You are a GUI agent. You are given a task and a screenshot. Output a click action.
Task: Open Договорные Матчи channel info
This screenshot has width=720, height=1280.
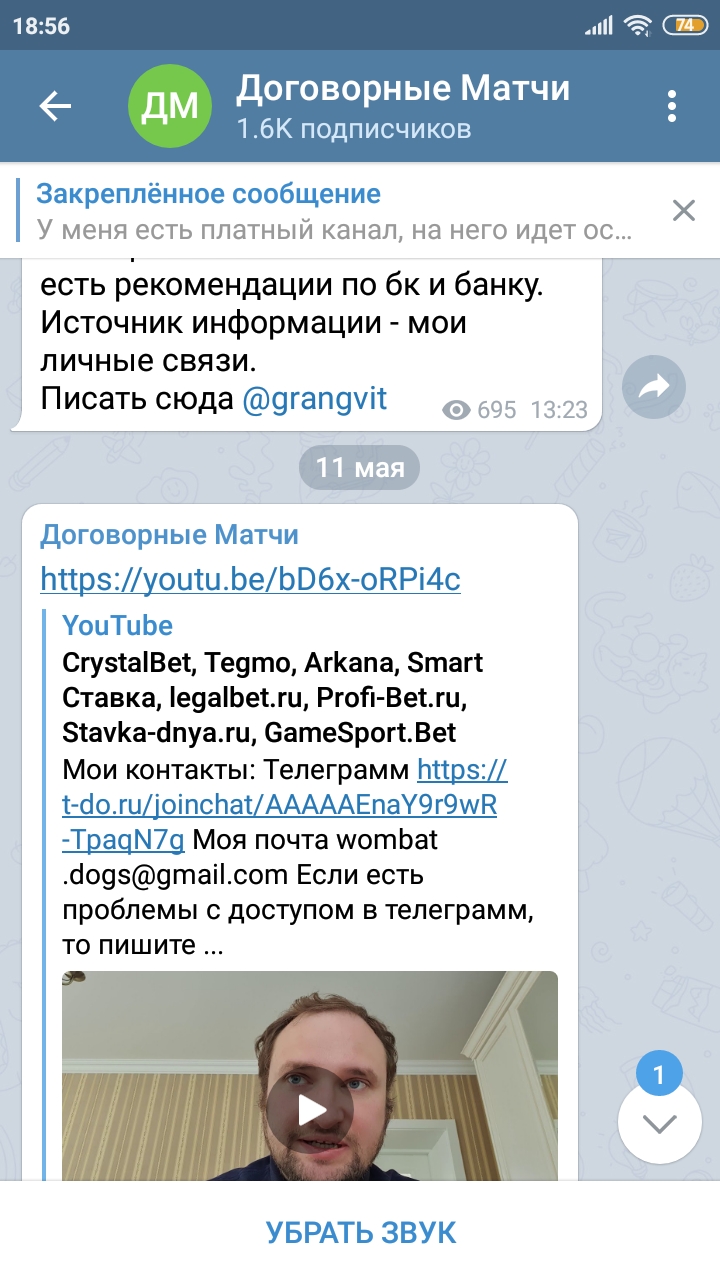click(x=403, y=106)
